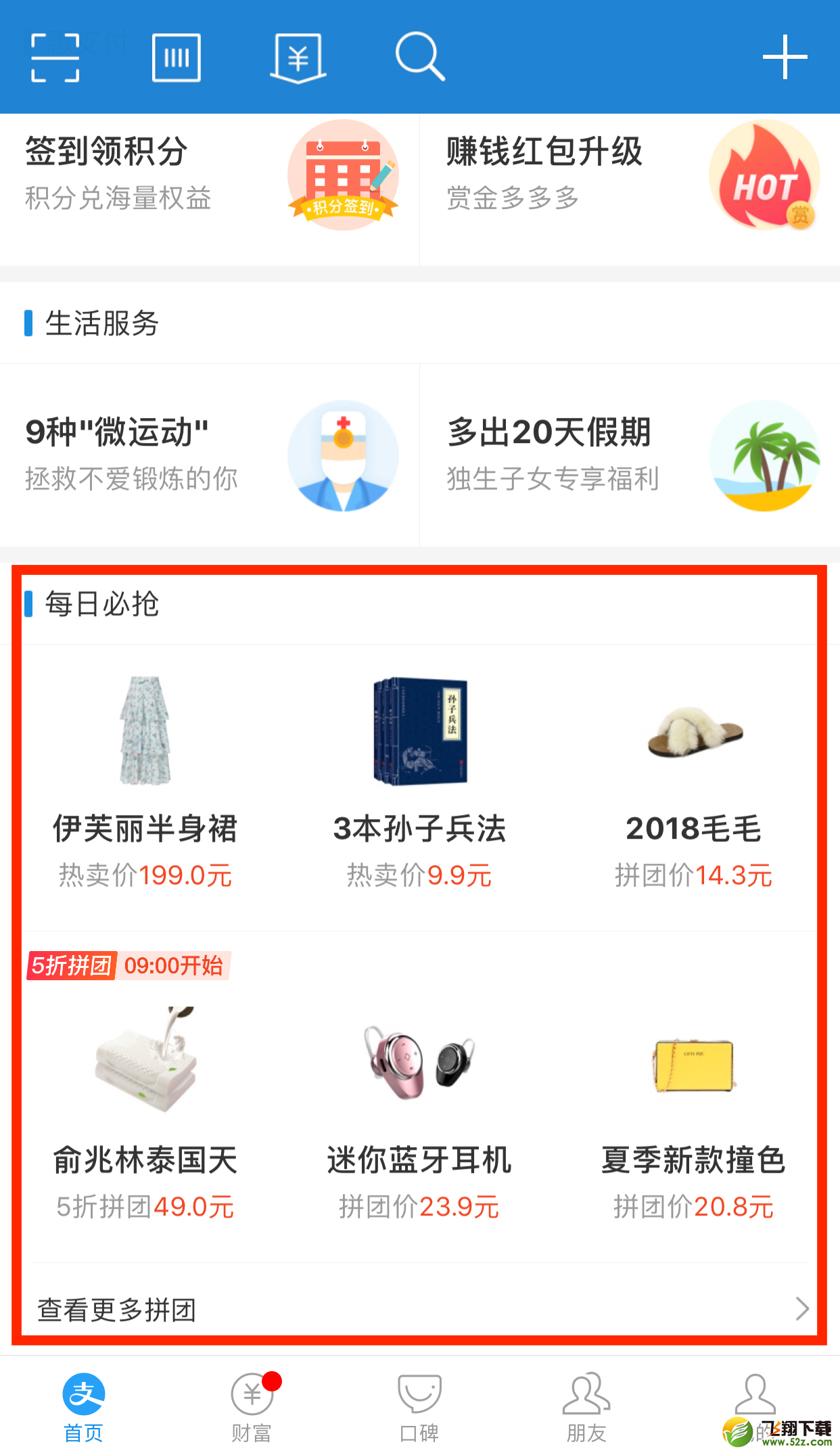The width and height of the screenshot is (840, 1455).
Task: Open the QR code scan tool
Action: pyautogui.click(x=55, y=58)
